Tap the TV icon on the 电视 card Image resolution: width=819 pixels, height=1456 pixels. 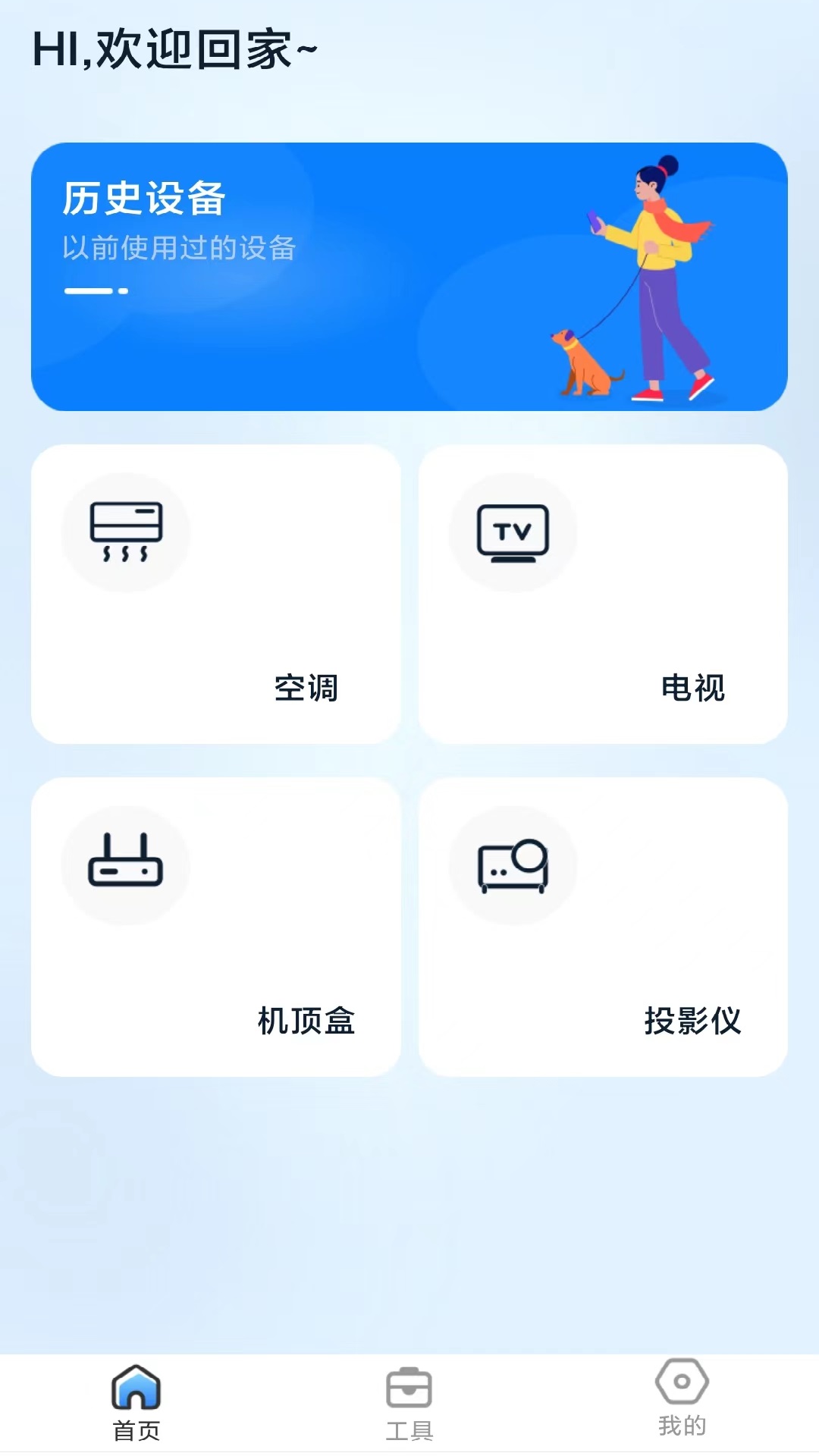click(513, 531)
